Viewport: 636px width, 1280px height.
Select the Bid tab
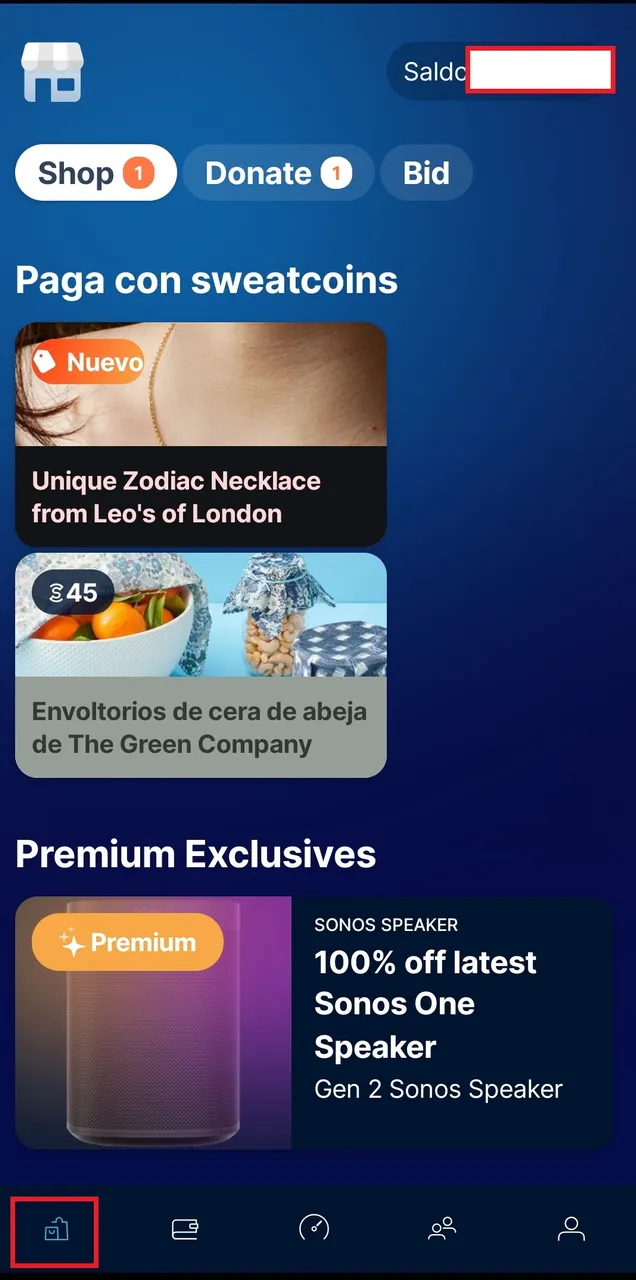[x=426, y=173]
